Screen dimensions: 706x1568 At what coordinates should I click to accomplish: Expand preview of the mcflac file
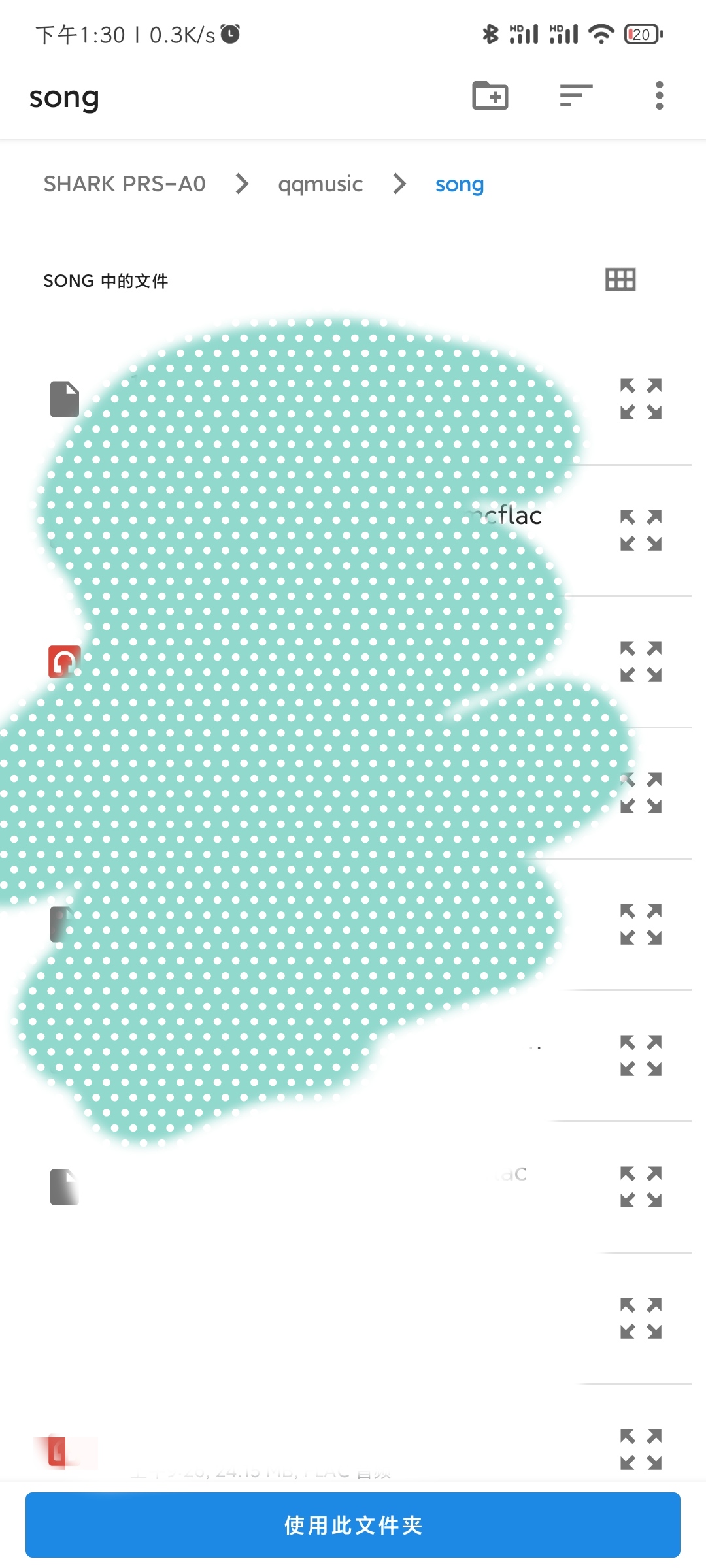[641, 530]
